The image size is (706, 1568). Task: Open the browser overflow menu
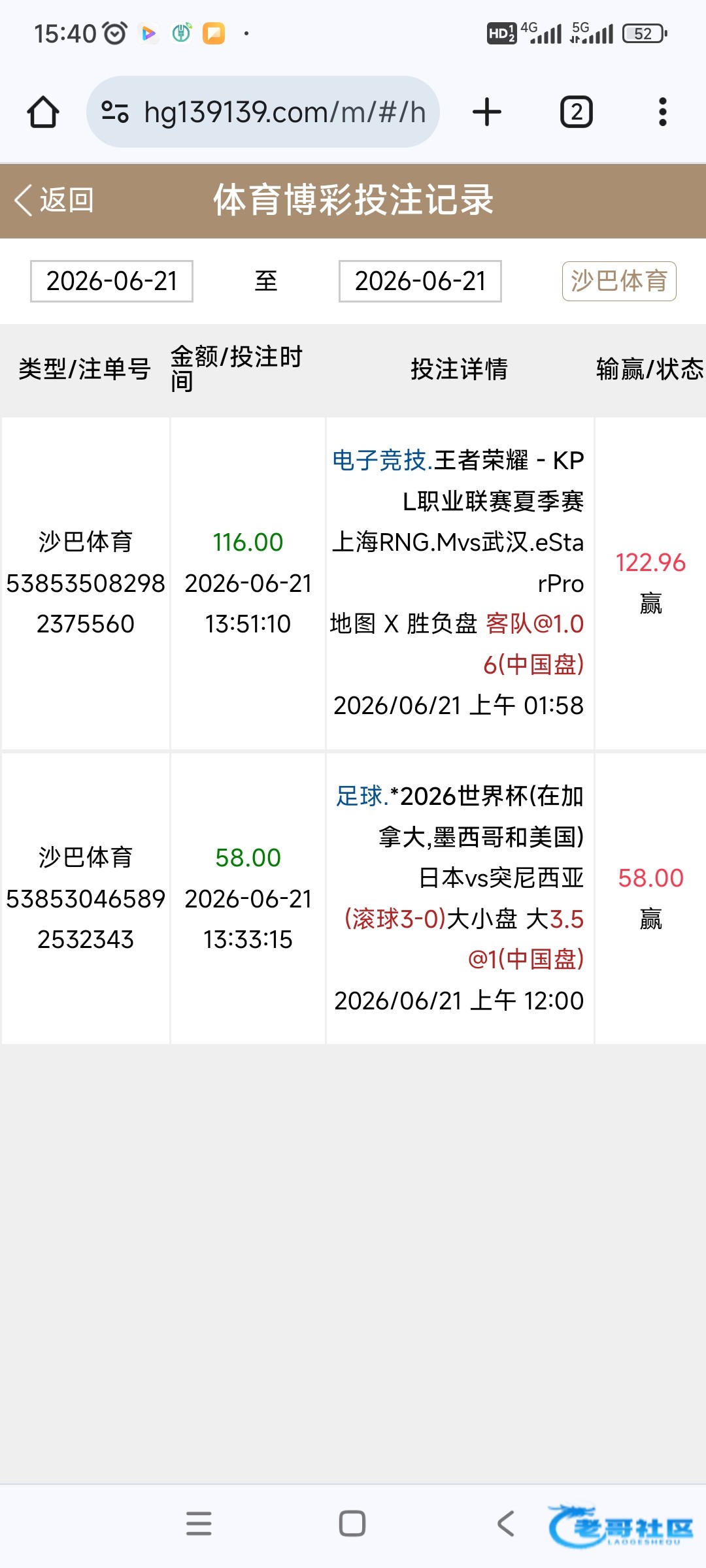pyautogui.click(x=663, y=112)
